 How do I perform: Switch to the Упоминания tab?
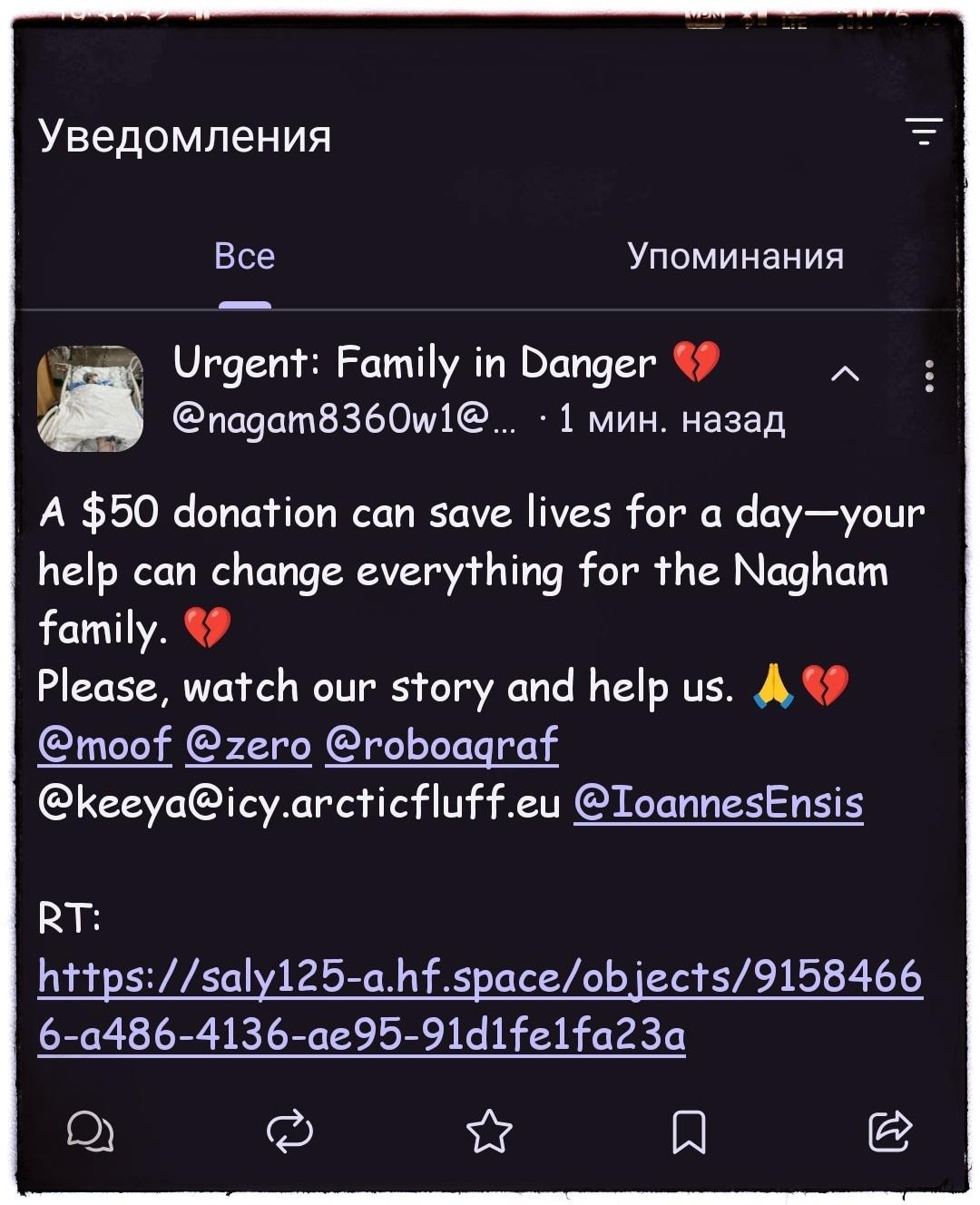[x=735, y=257]
